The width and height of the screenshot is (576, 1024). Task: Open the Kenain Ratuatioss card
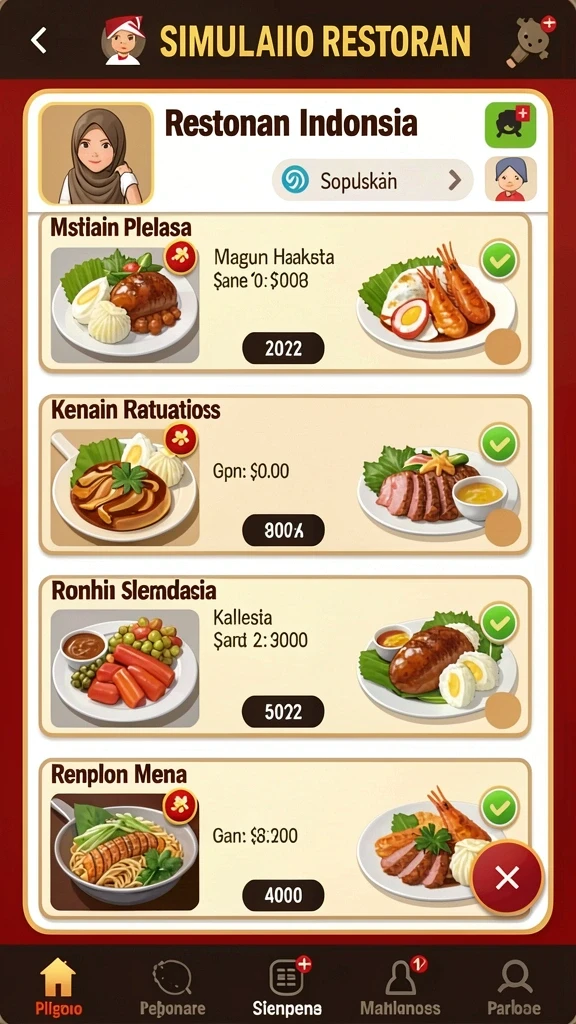(285, 475)
